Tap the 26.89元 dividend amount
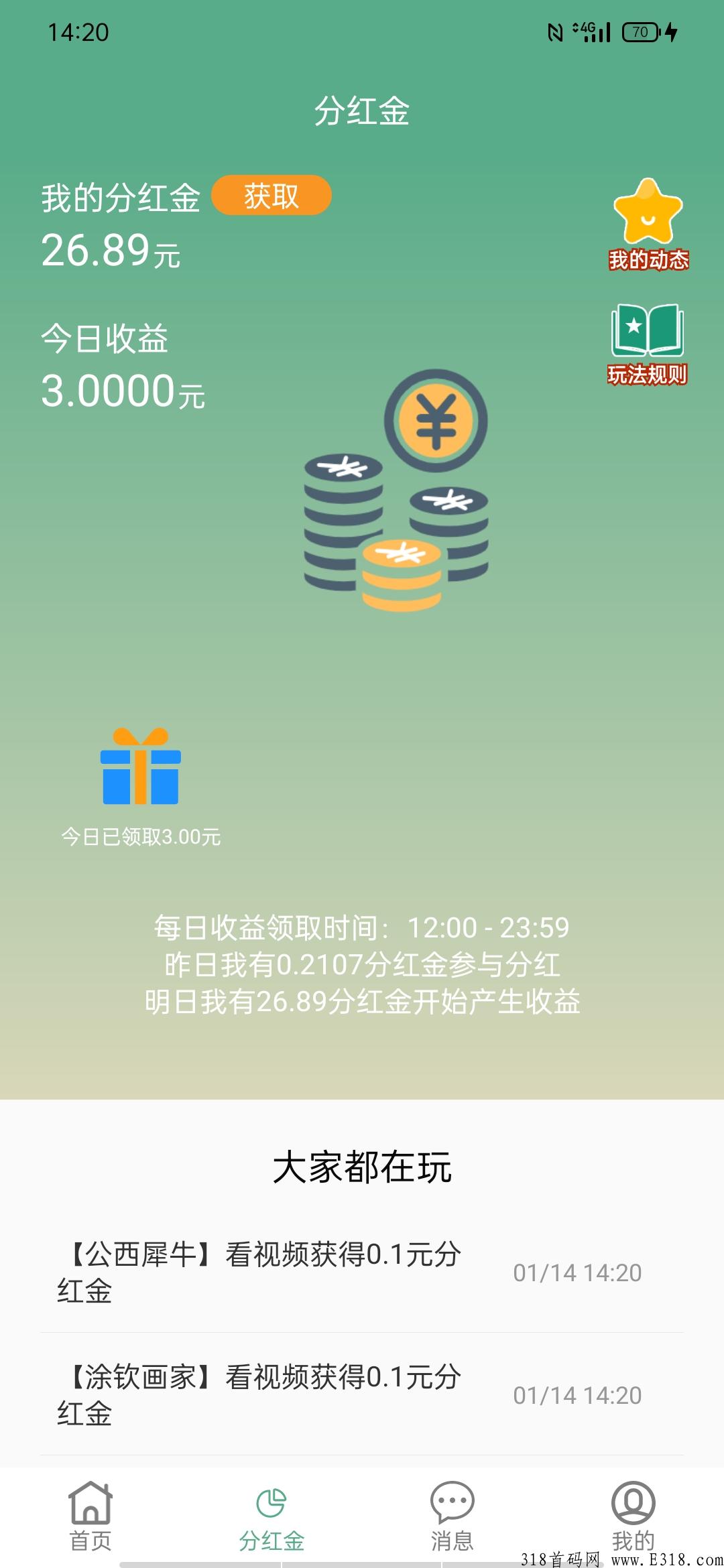The height and width of the screenshot is (1568, 724). [109, 252]
